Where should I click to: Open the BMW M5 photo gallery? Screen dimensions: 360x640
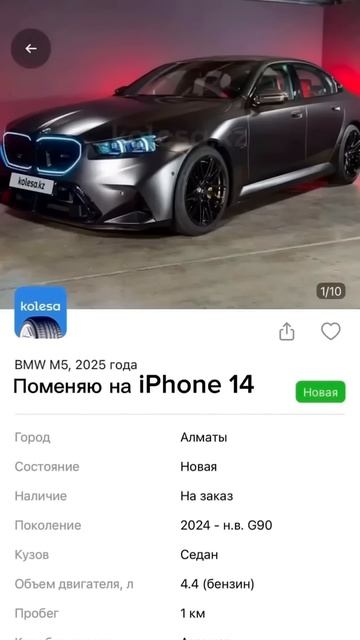180,154
